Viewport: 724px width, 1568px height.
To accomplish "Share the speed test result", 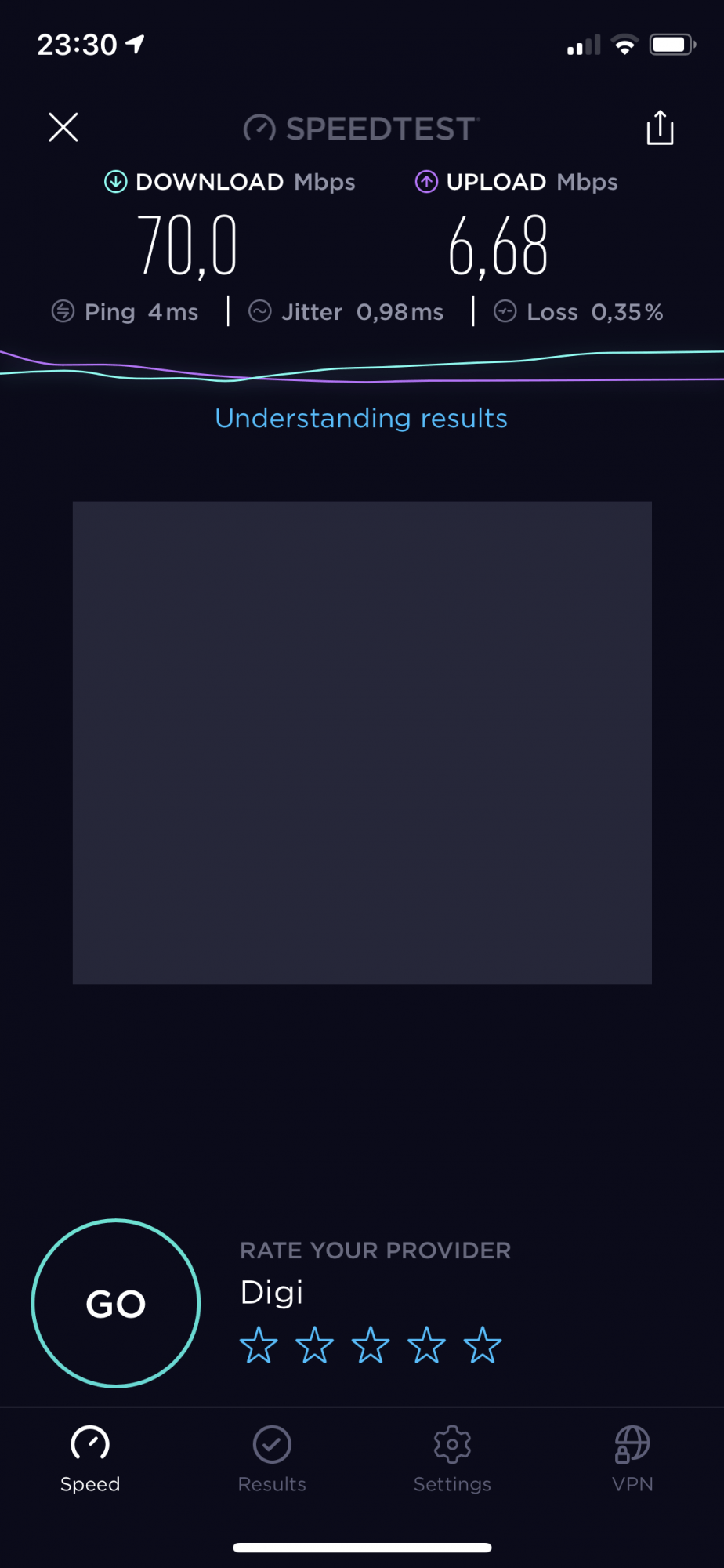I will click(660, 128).
